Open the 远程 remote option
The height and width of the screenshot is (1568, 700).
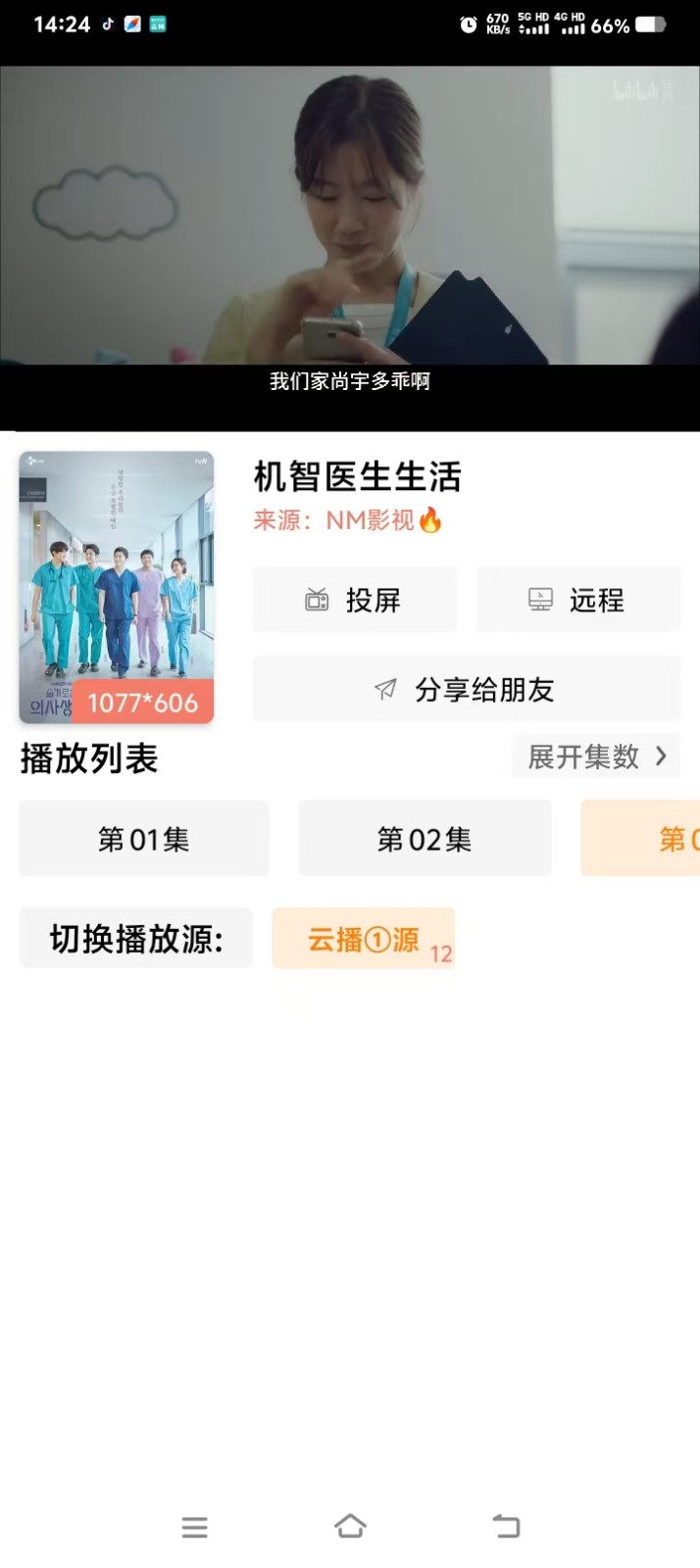[578, 600]
